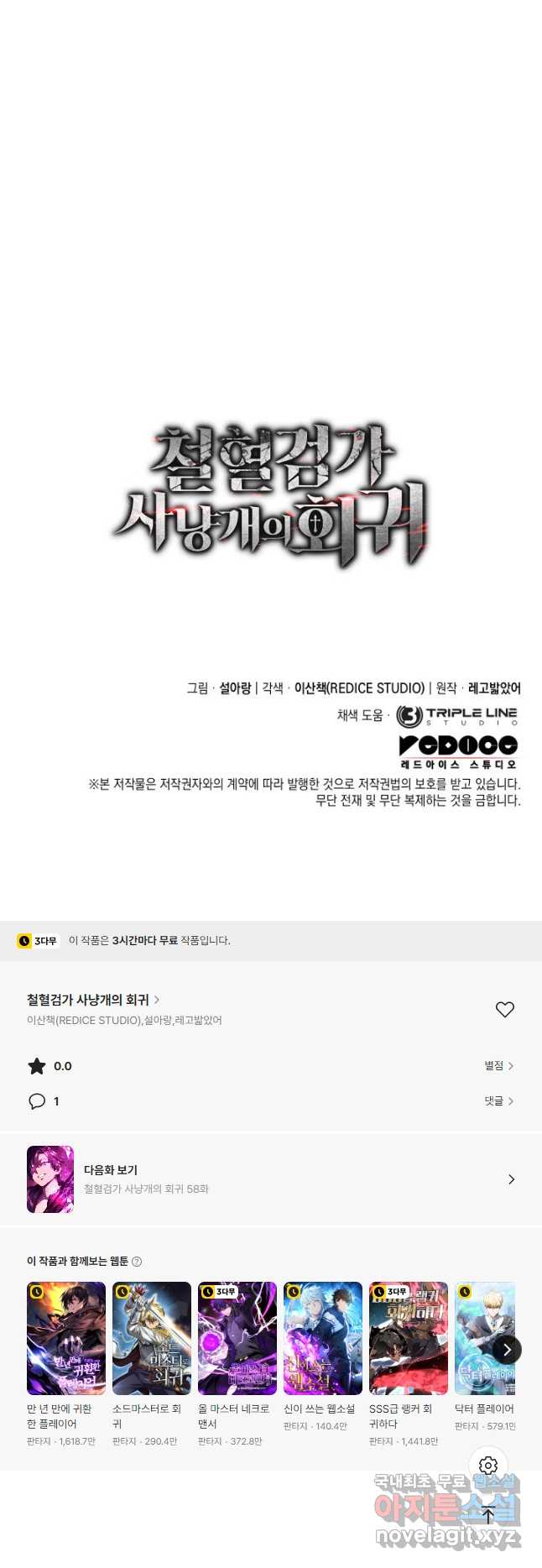The image size is (542, 1568).
Task: Open the viewer settings gear
Action: tap(488, 1466)
